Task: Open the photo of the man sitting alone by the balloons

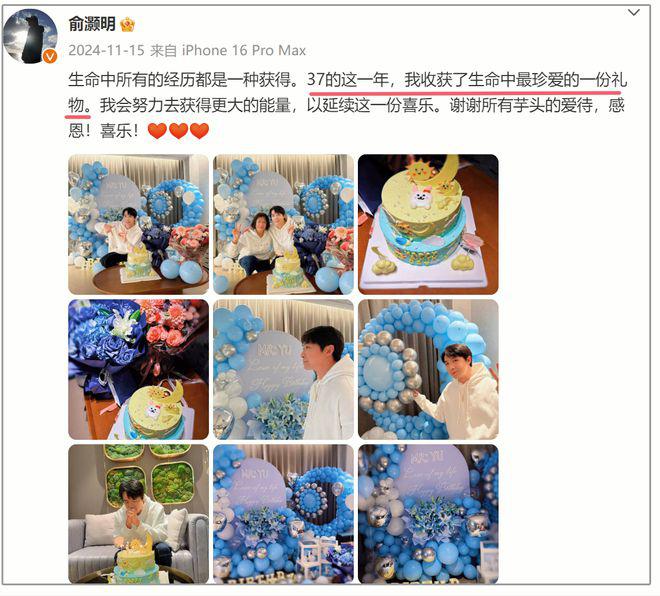Action: pyautogui.click(x=138, y=224)
